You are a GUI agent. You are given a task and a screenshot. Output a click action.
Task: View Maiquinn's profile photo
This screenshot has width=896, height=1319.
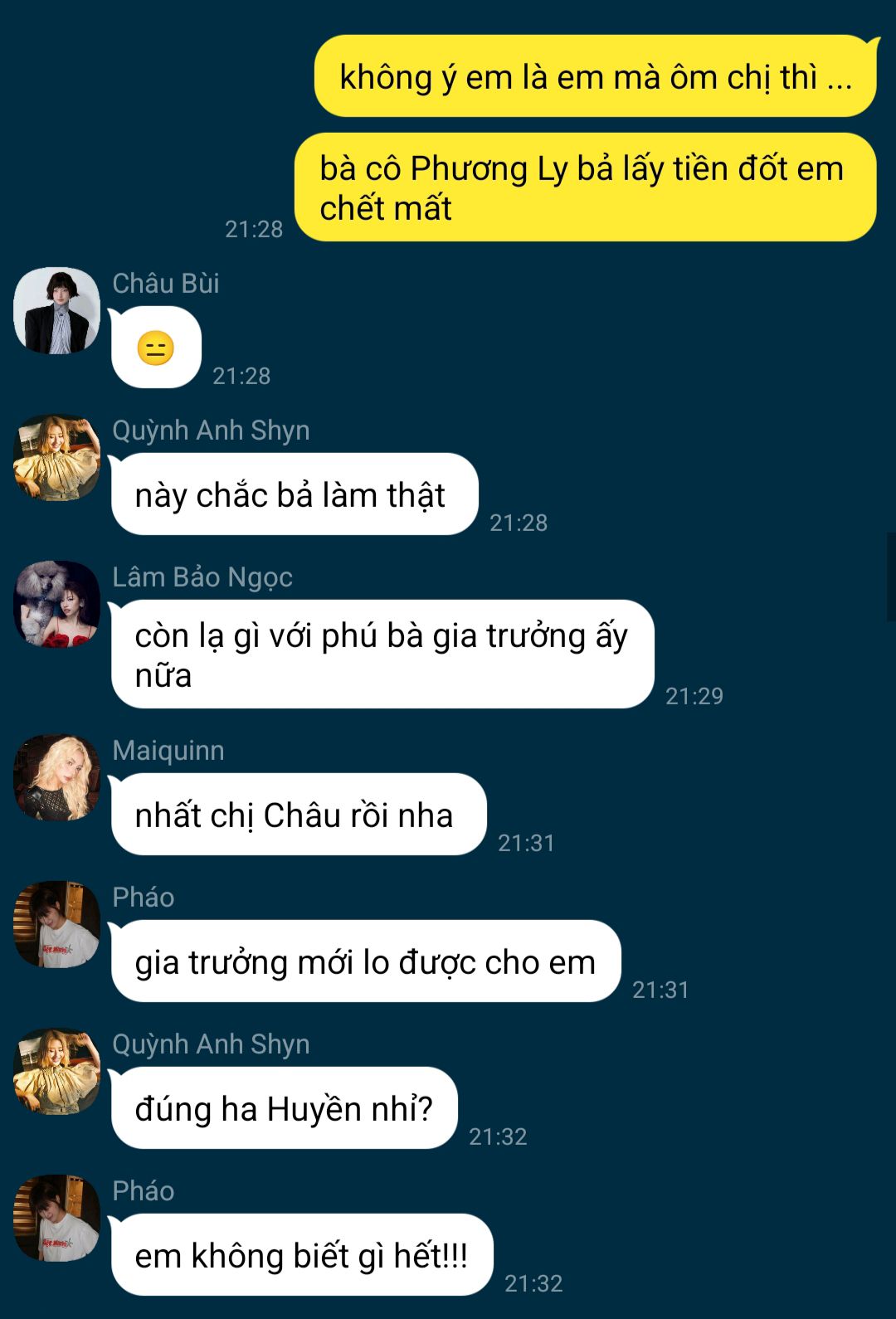tap(56, 777)
